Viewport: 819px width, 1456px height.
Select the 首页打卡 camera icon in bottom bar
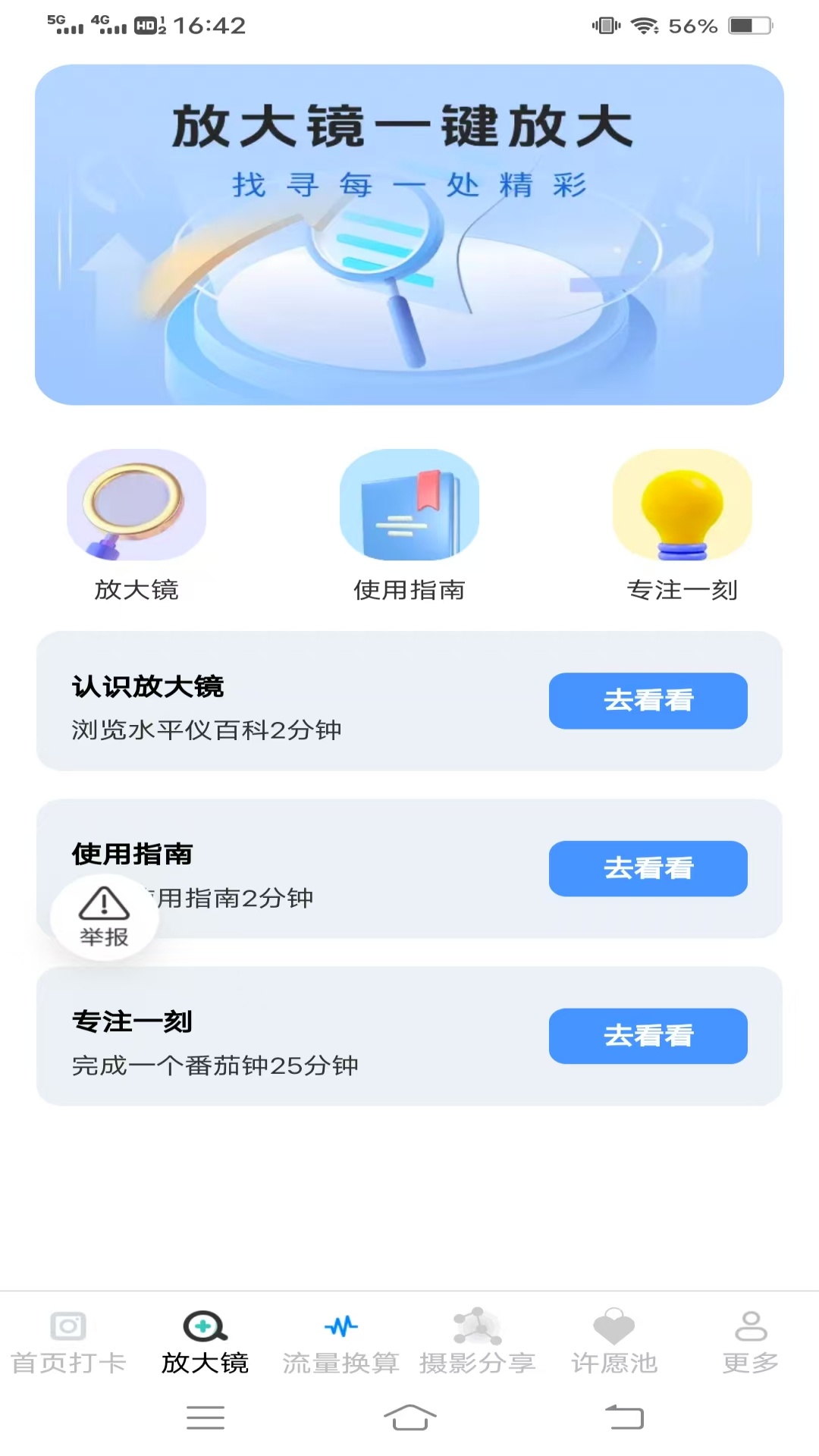click(68, 1337)
